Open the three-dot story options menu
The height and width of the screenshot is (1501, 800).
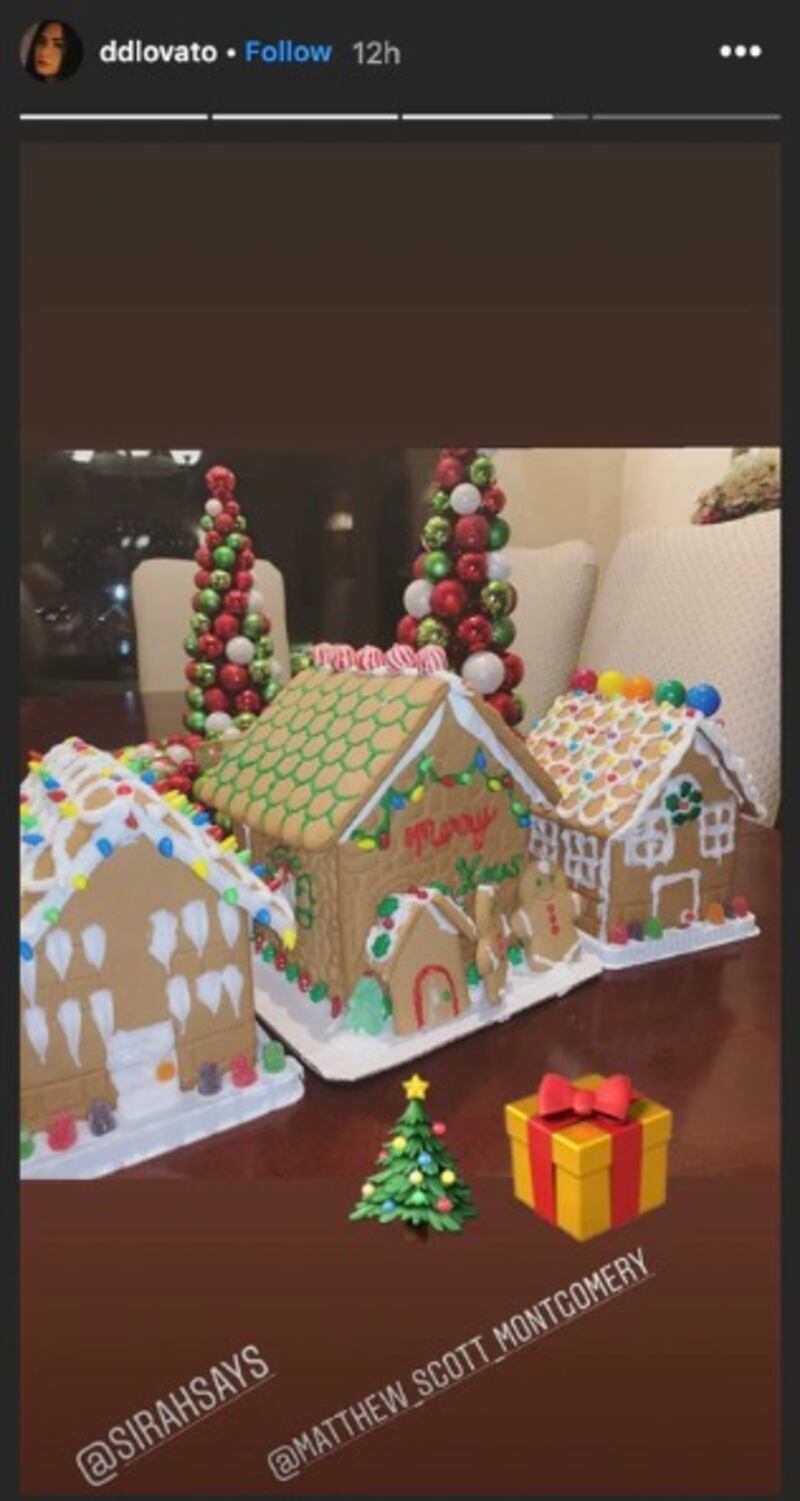point(740,52)
